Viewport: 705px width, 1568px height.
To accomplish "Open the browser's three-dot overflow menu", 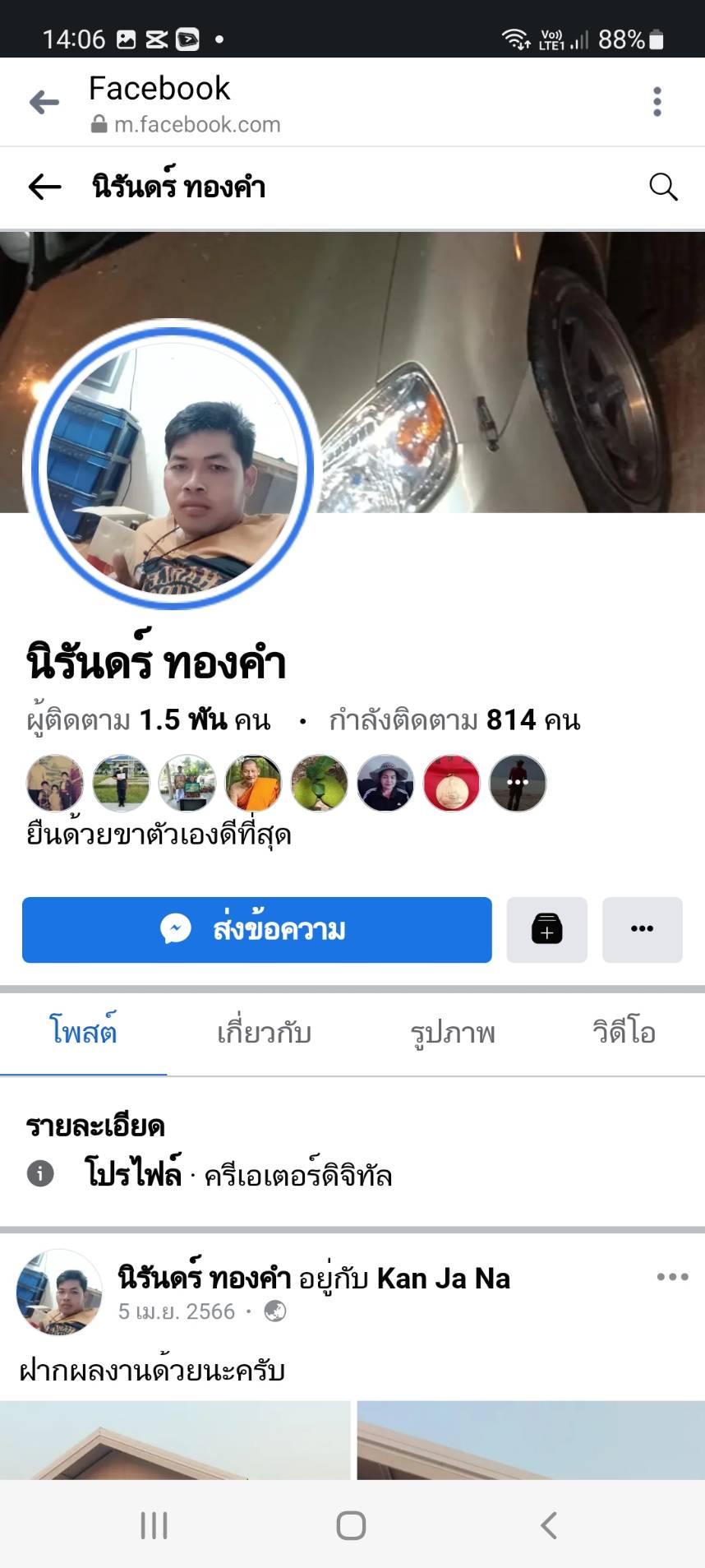I will [x=657, y=102].
